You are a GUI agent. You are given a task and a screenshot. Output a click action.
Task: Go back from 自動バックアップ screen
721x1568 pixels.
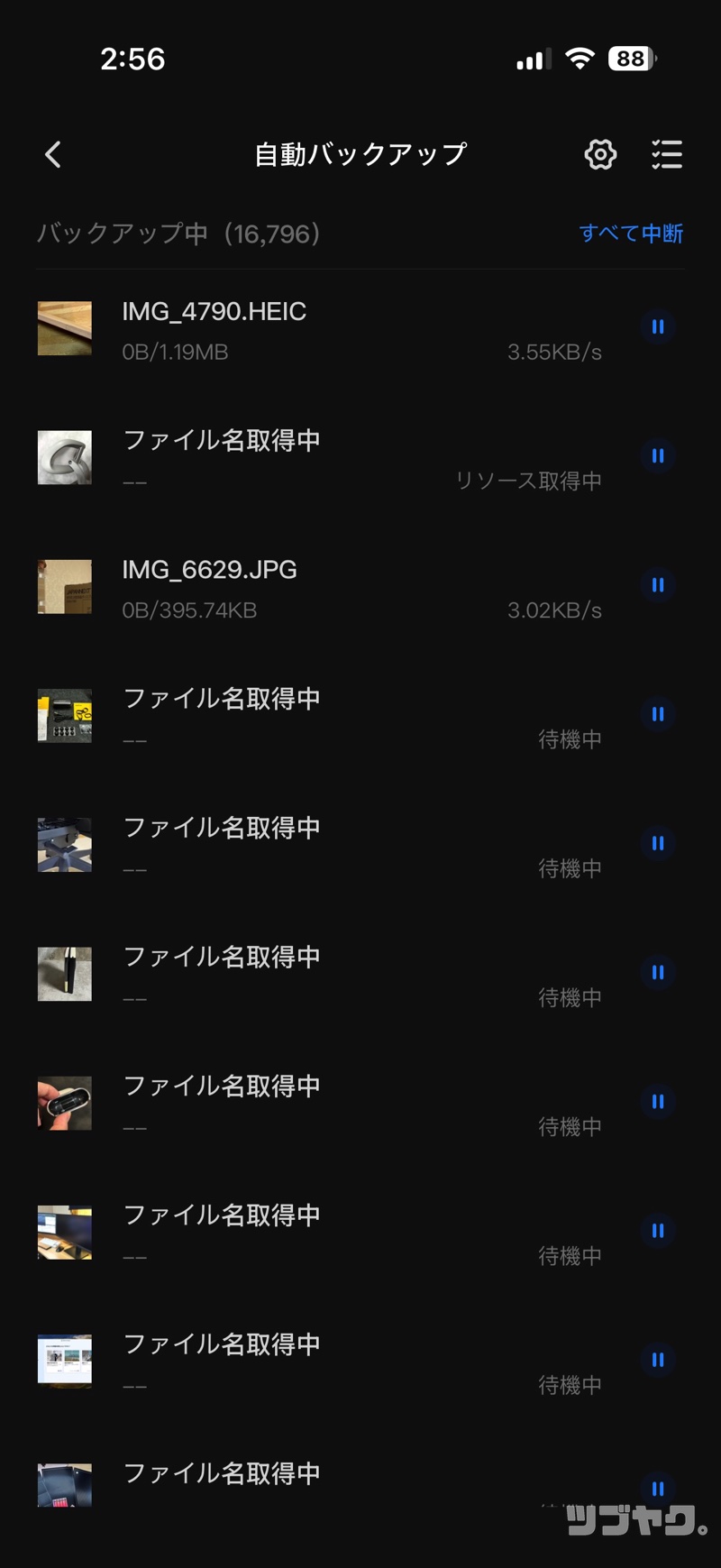[x=53, y=155]
